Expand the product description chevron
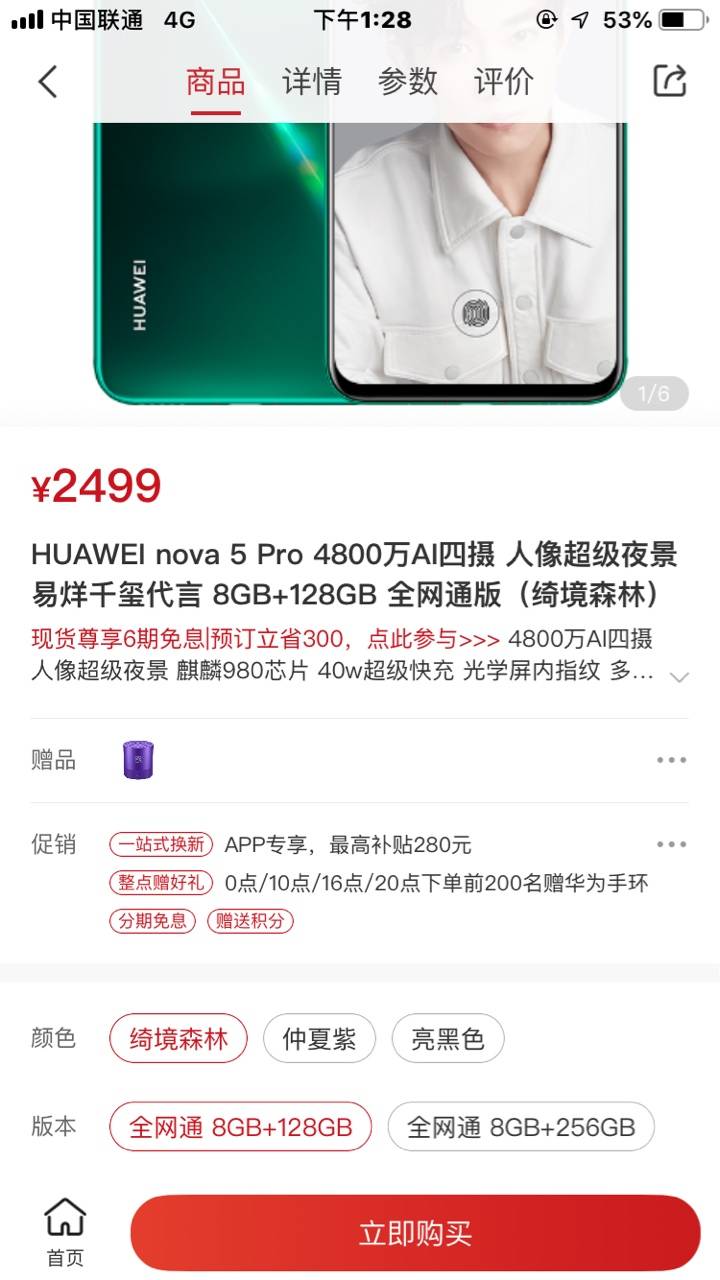720x1280 pixels. coord(679,677)
